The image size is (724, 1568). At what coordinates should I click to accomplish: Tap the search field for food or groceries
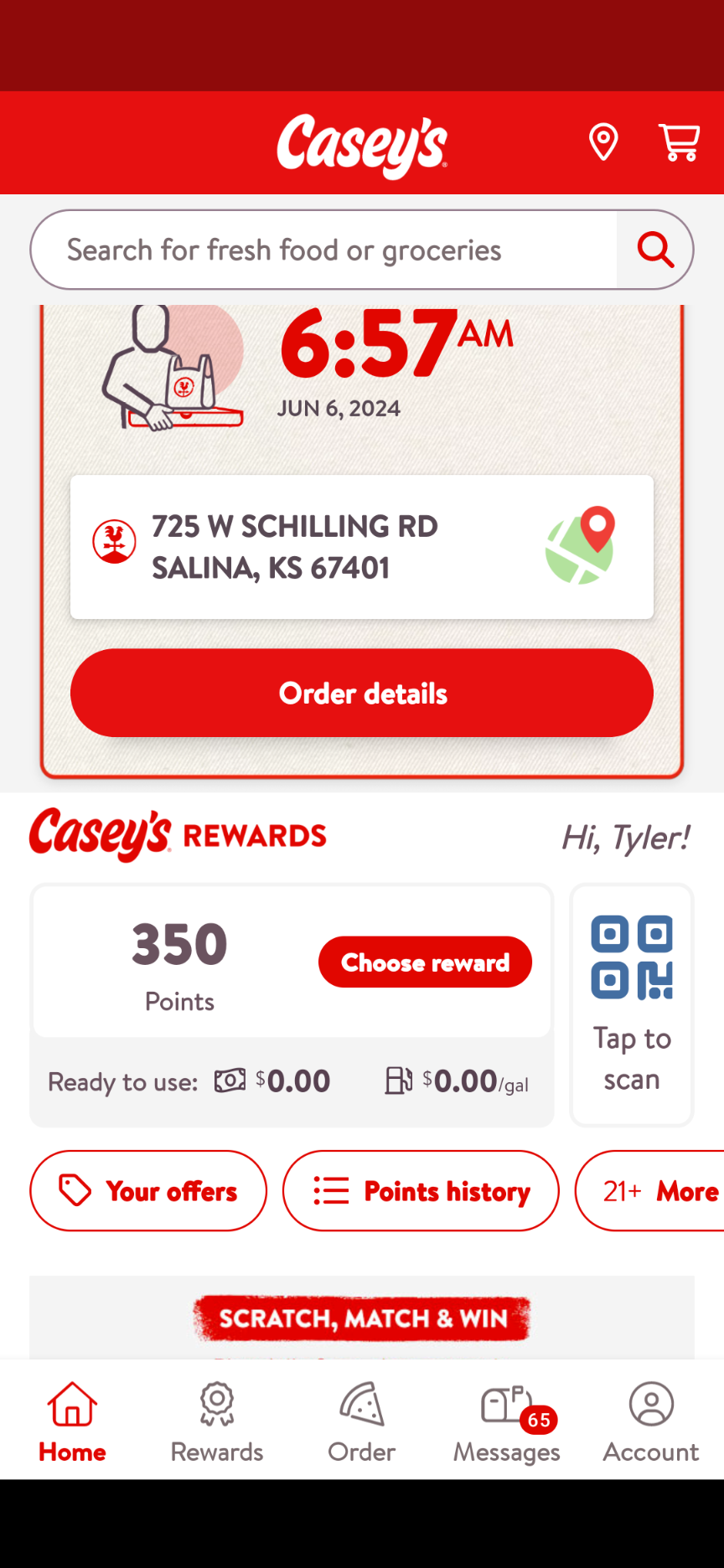[327, 250]
